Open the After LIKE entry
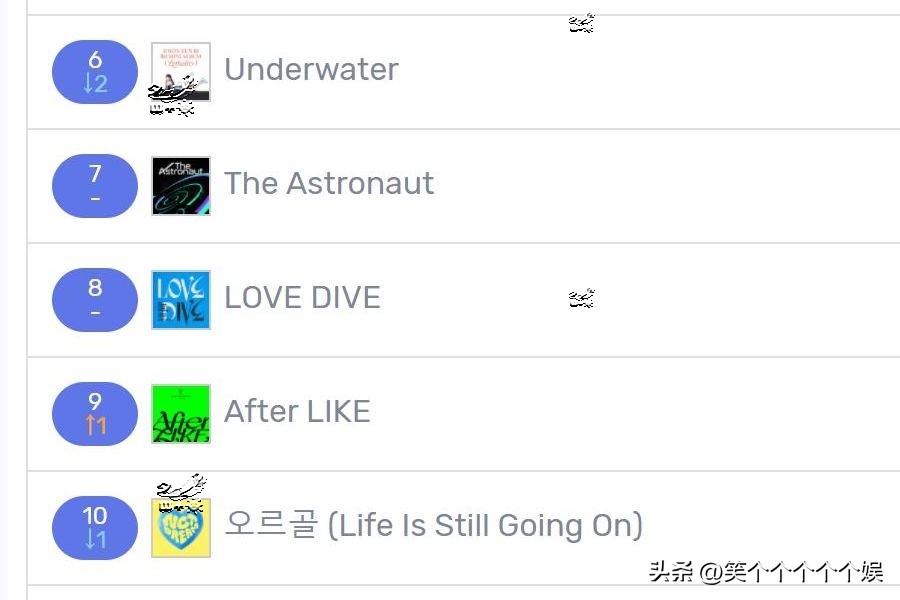The height and width of the screenshot is (600, 900). coord(297,412)
